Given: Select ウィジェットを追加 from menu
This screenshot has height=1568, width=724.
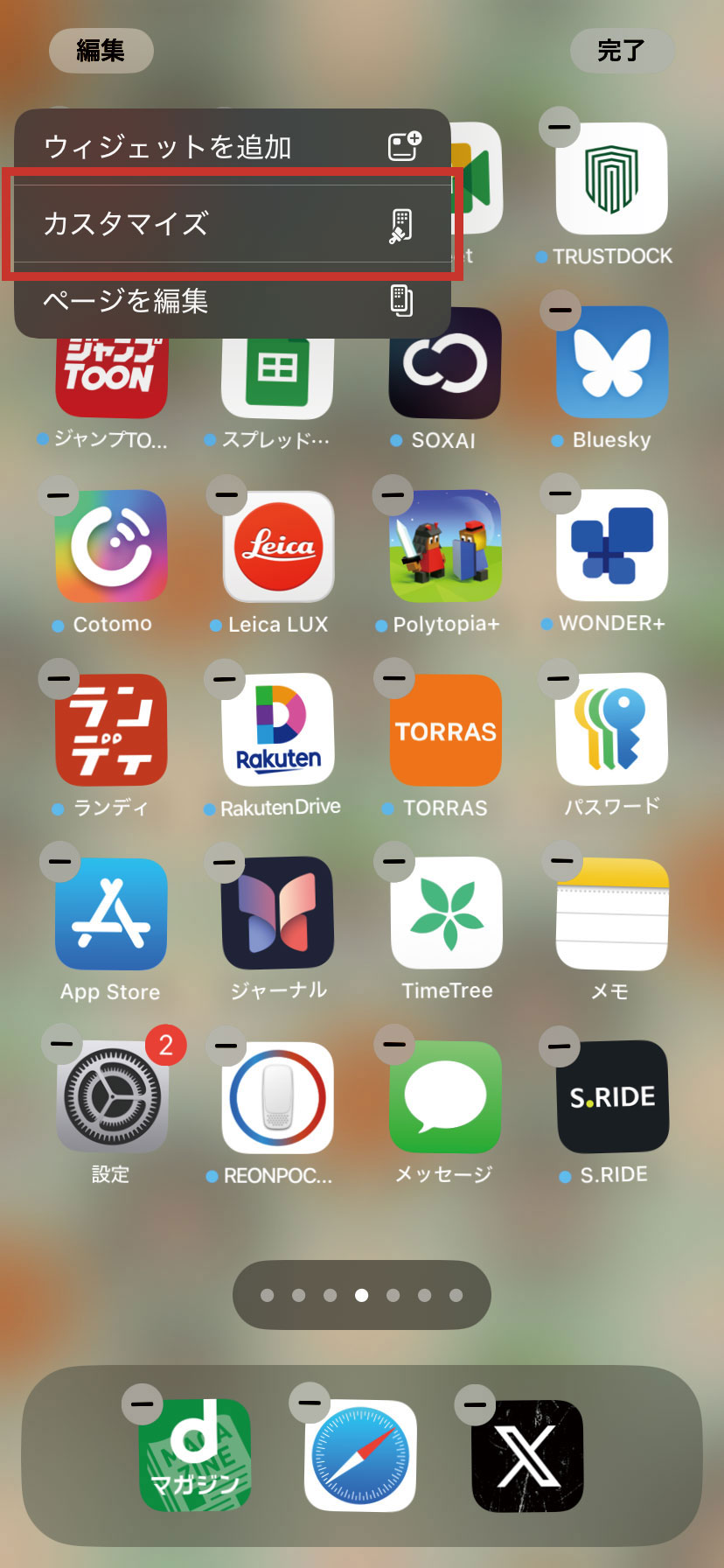Looking at the screenshot, I should pyautogui.click(x=232, y=146).
